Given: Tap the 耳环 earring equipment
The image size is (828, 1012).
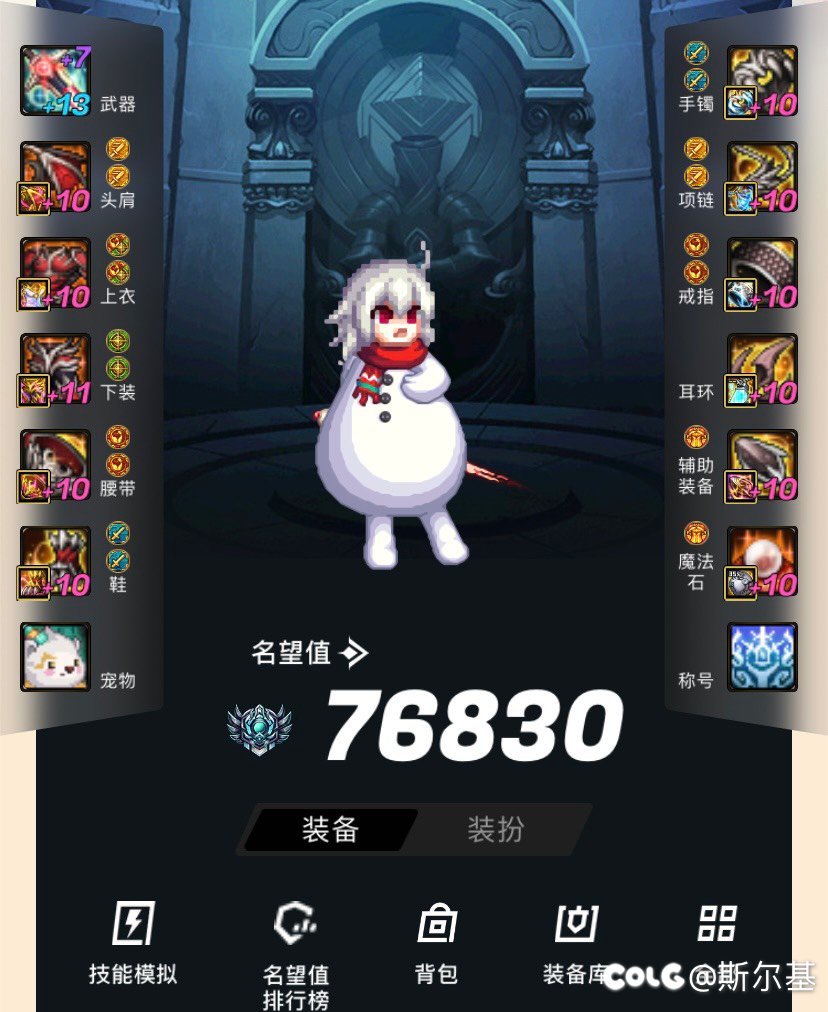Looking at the screenshot, I should point(762,369).
